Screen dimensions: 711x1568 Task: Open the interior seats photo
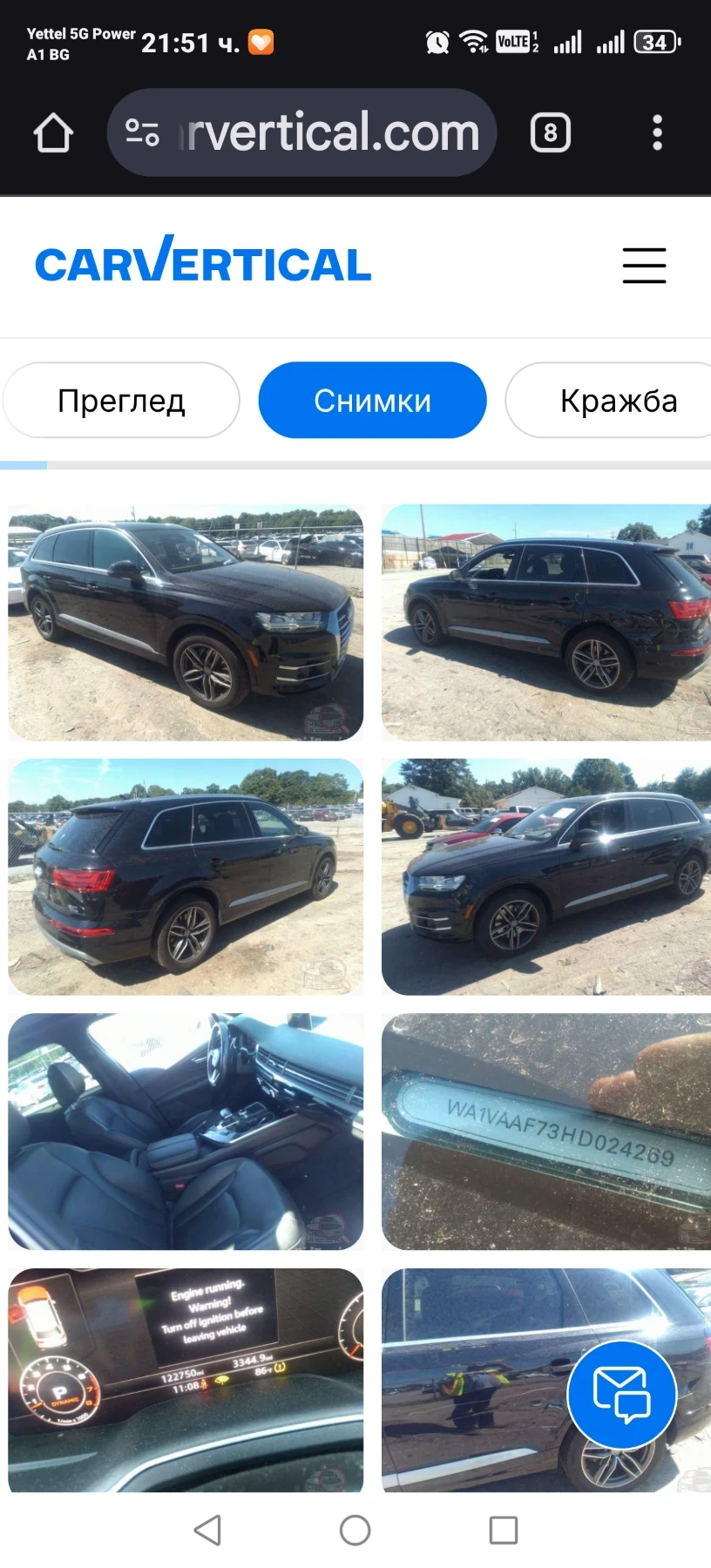point(186,1131)
